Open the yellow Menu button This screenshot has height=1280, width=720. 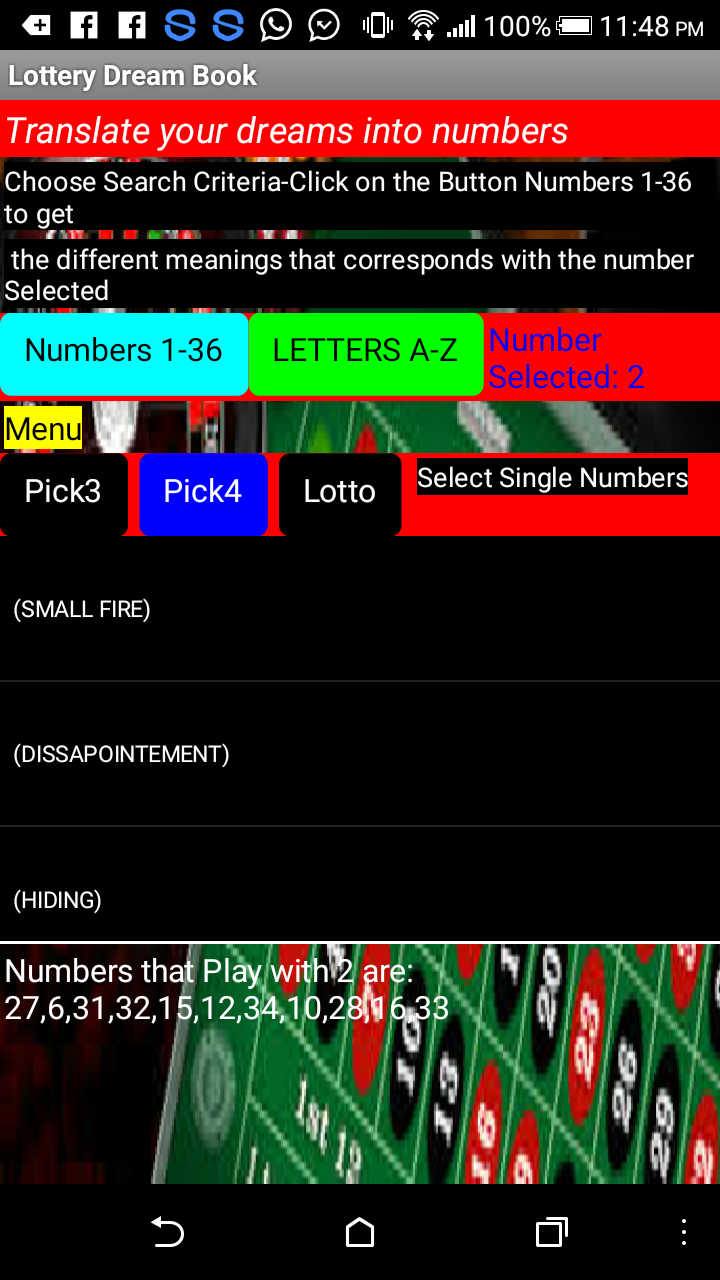coord(43,429)
